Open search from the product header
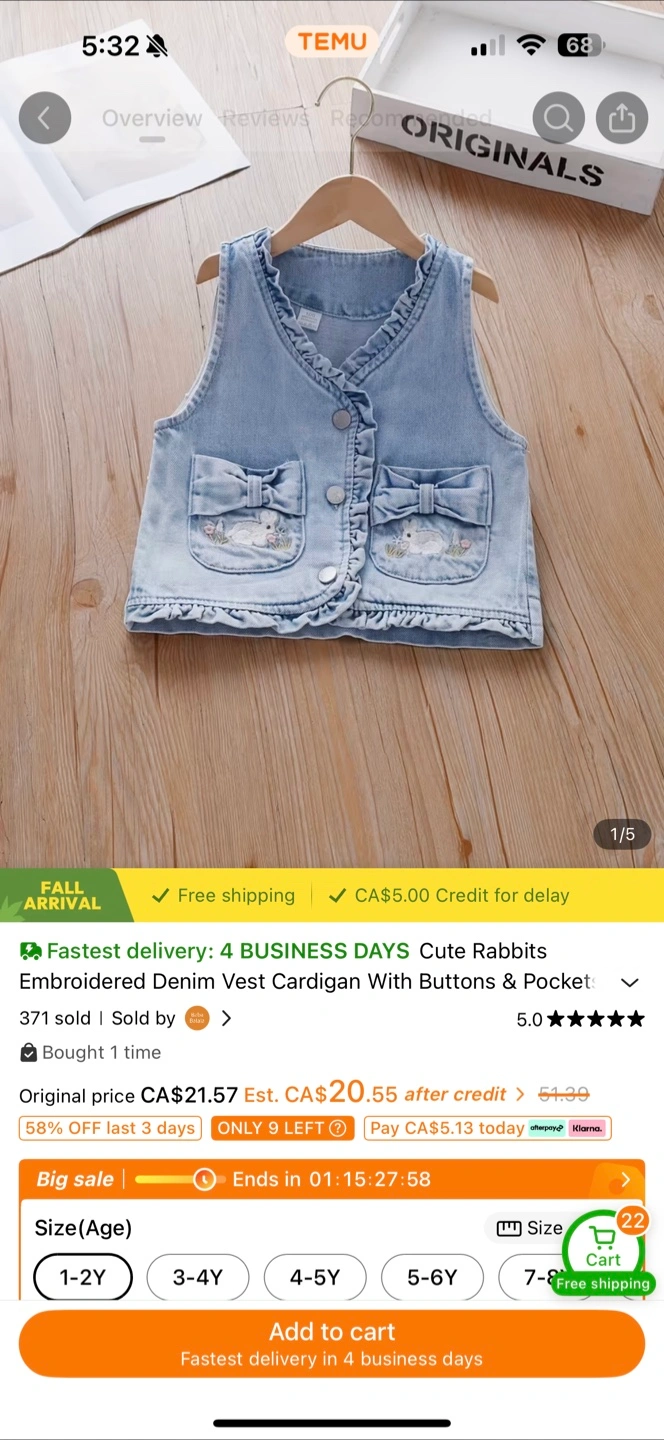The width and height of the screenshot is (664, 1440). pyautogui.click(x=558, y=118)
